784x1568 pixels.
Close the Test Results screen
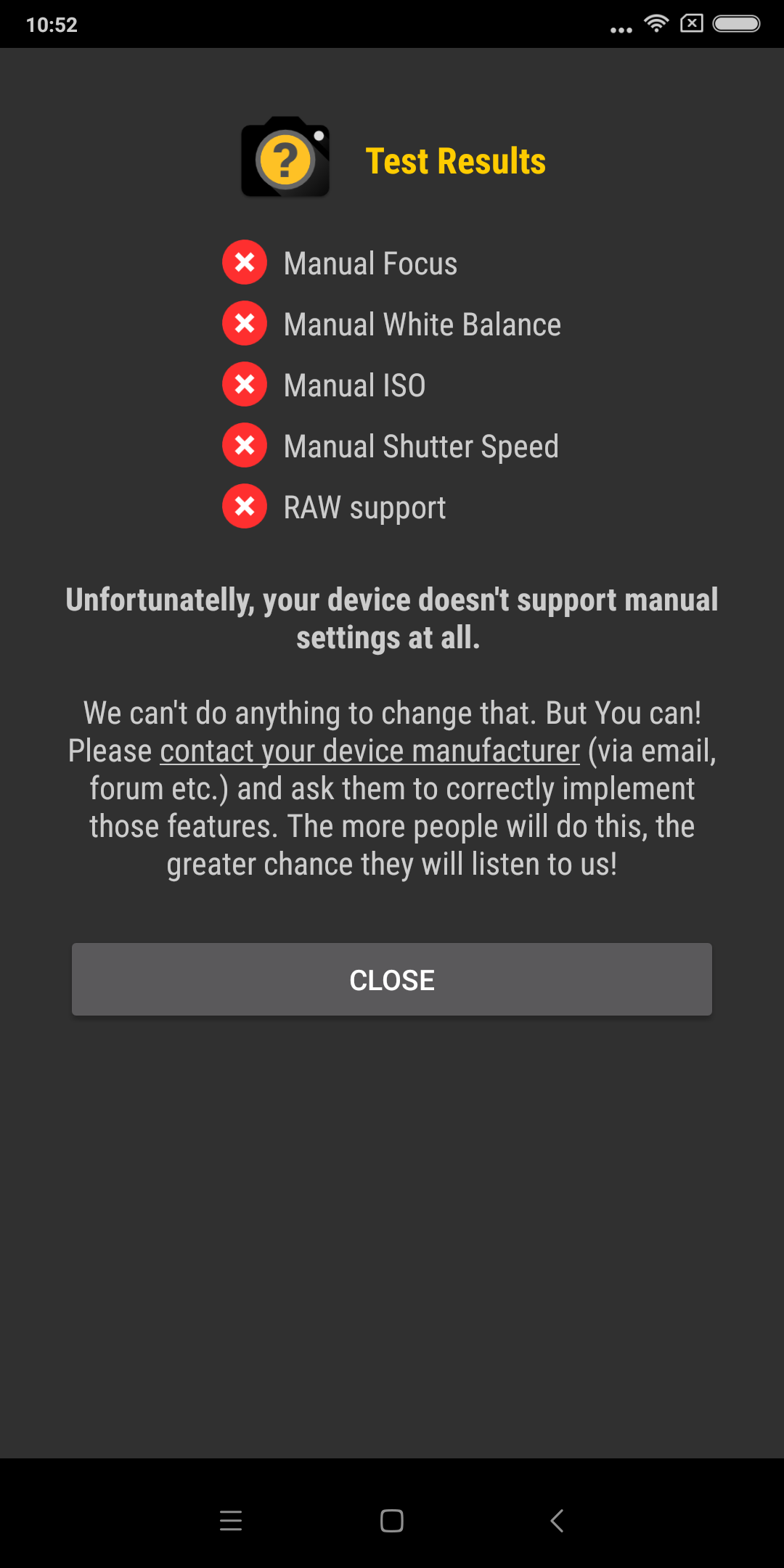point(392,979)
